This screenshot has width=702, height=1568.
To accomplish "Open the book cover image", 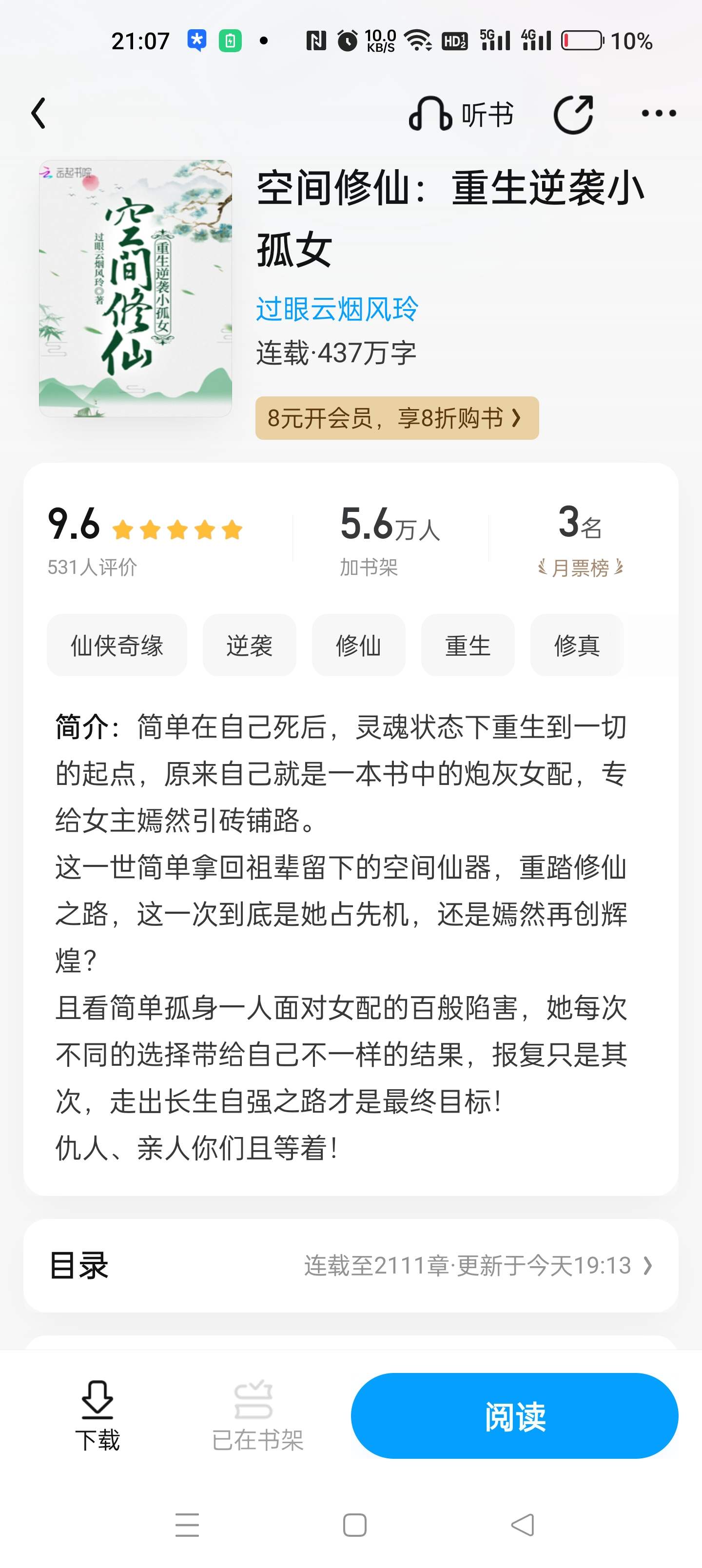I will 135,289.
